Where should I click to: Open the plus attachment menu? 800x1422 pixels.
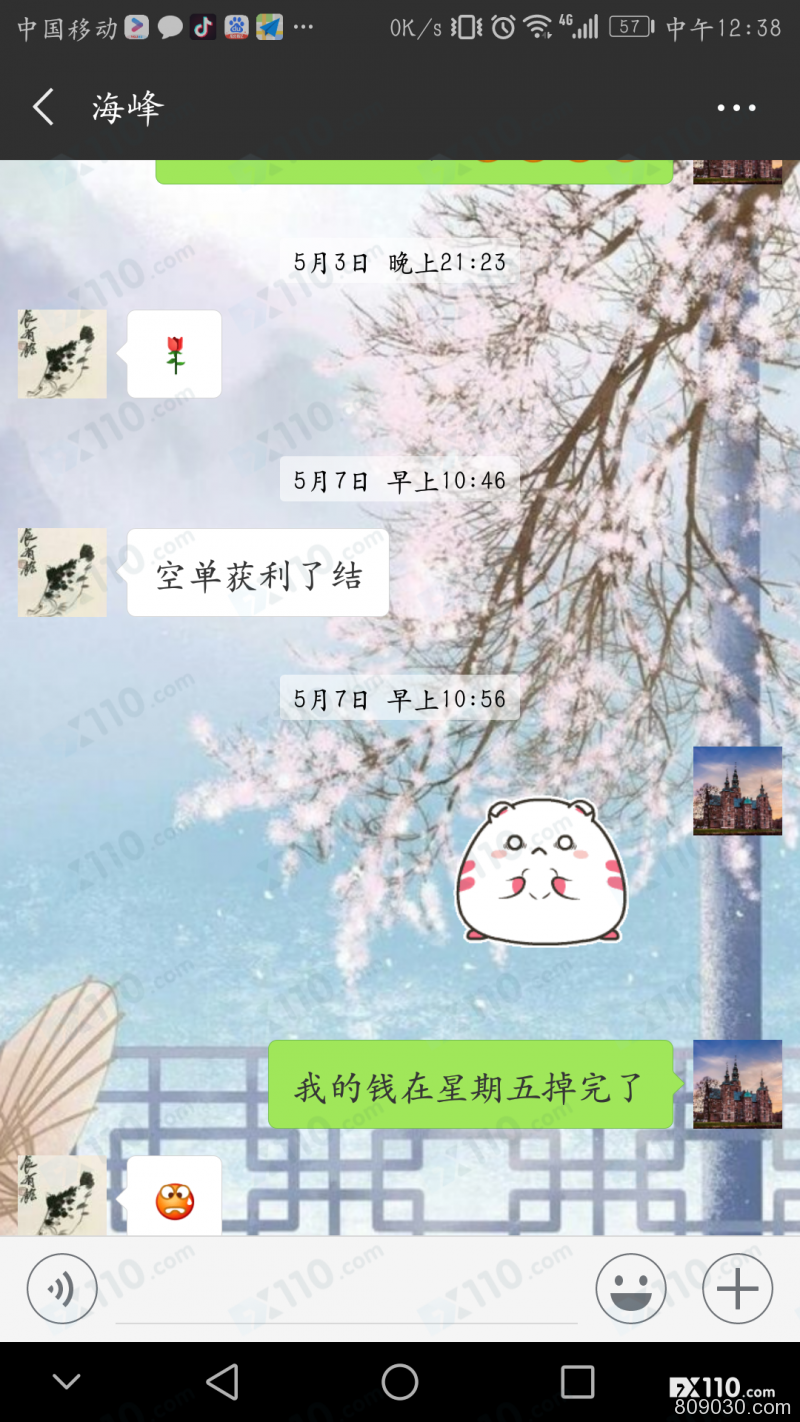point(737,1289)
